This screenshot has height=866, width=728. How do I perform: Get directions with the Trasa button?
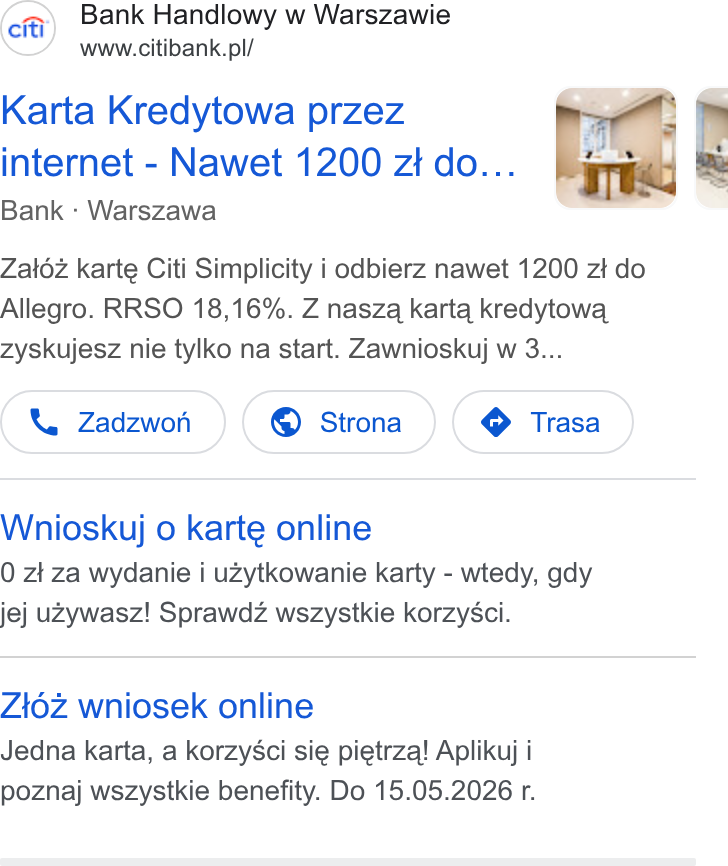point(542,423)
